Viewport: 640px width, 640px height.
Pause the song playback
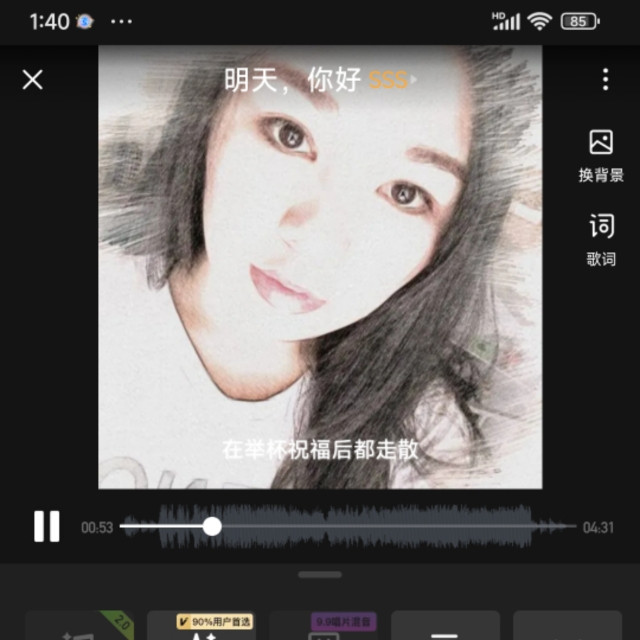click(47, 526)
